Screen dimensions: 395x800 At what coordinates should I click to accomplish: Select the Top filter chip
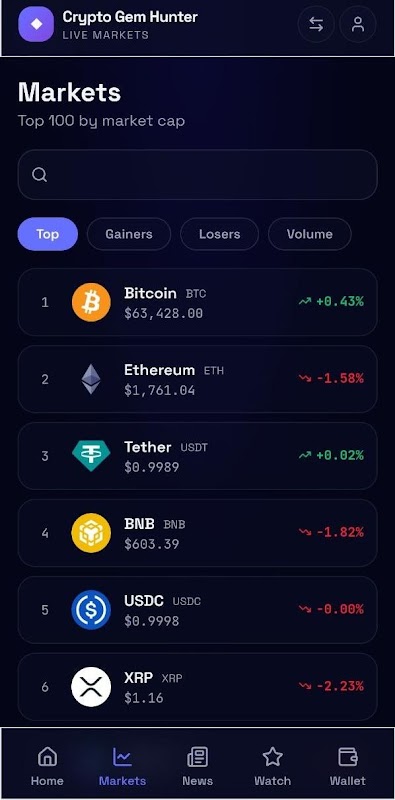coord(47,234)
